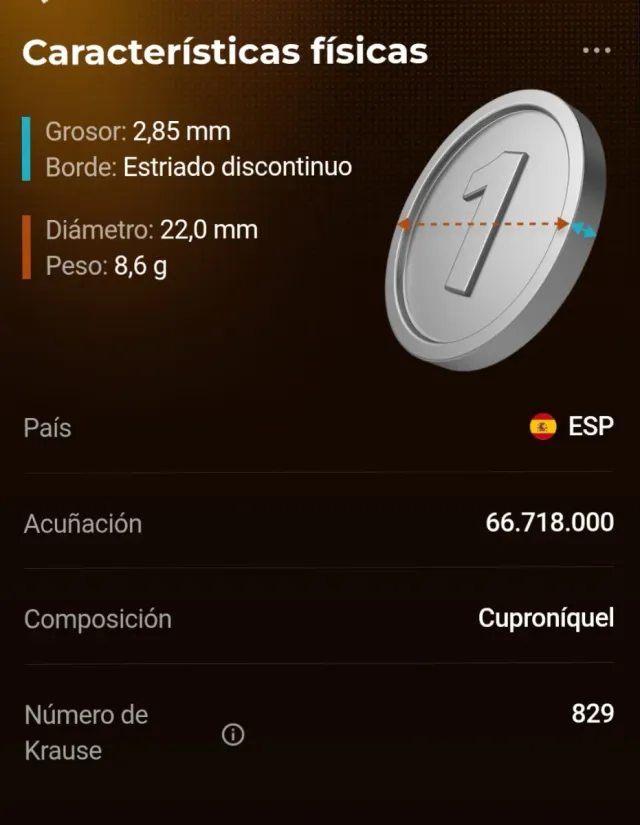
Task: Open the overflow menu beside Características físicas
Action: click(596, 51)
